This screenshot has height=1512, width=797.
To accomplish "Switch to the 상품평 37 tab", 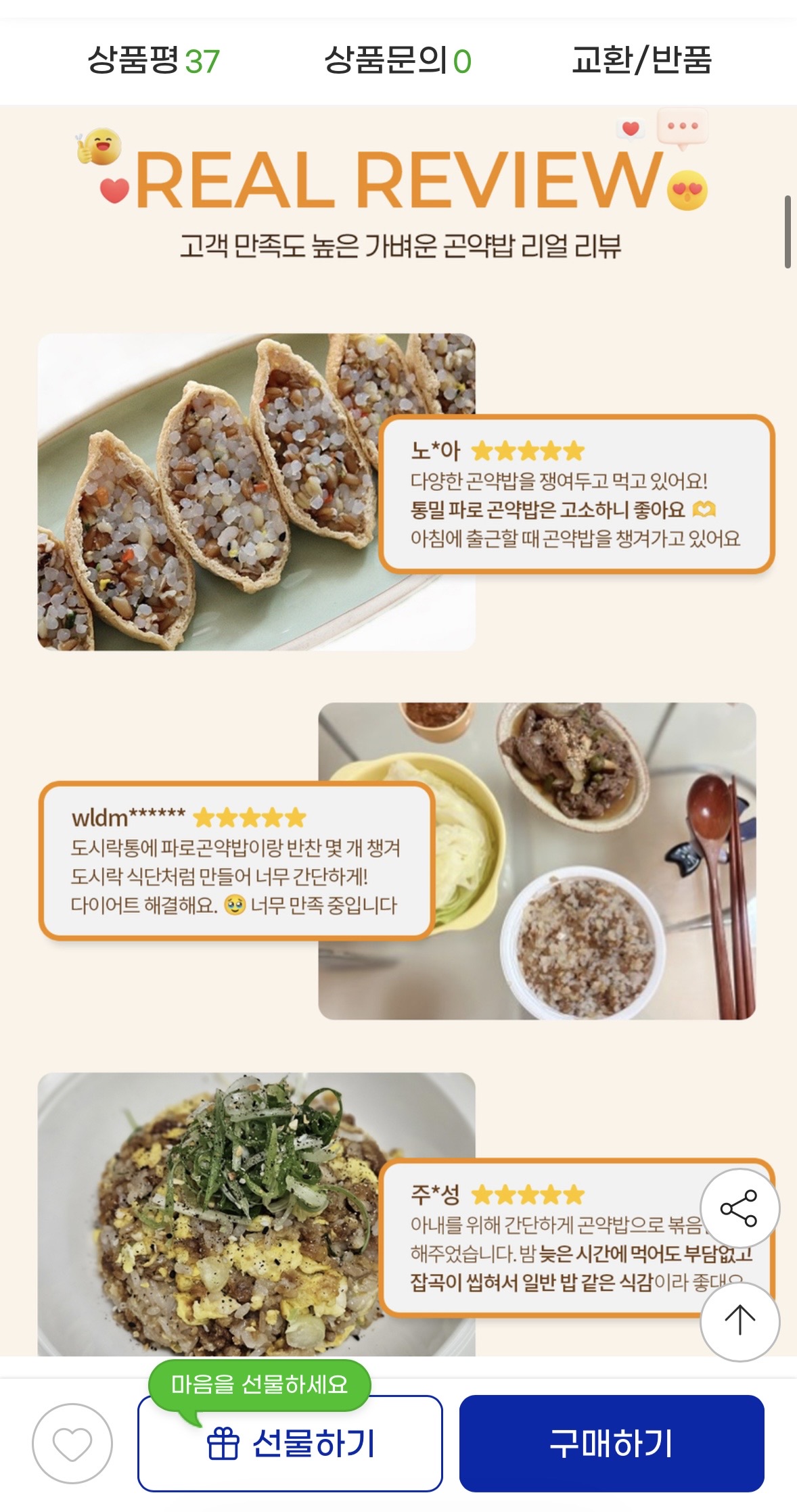I will pos(154,61).
